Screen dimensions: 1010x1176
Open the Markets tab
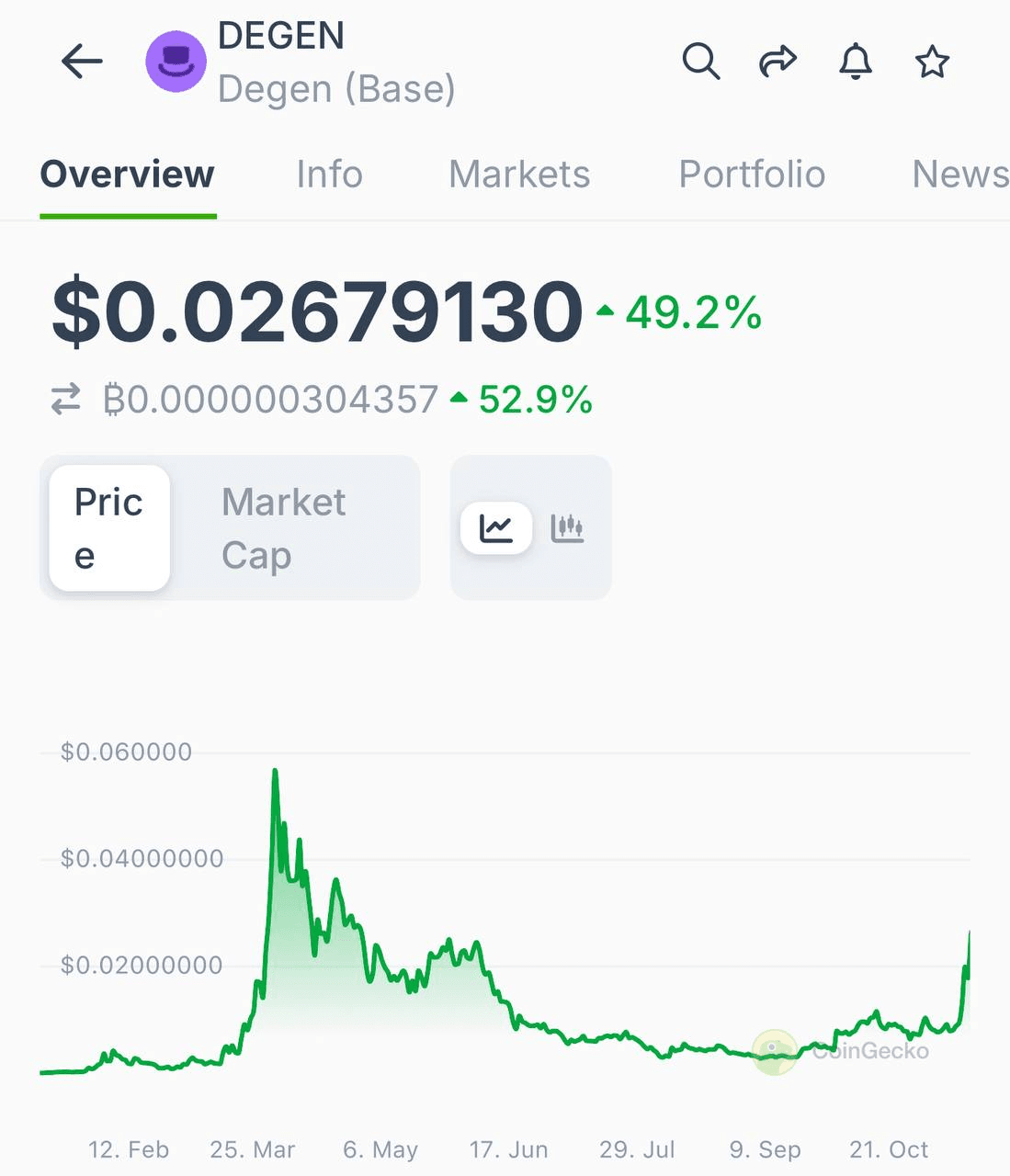(x=519, y=175)
